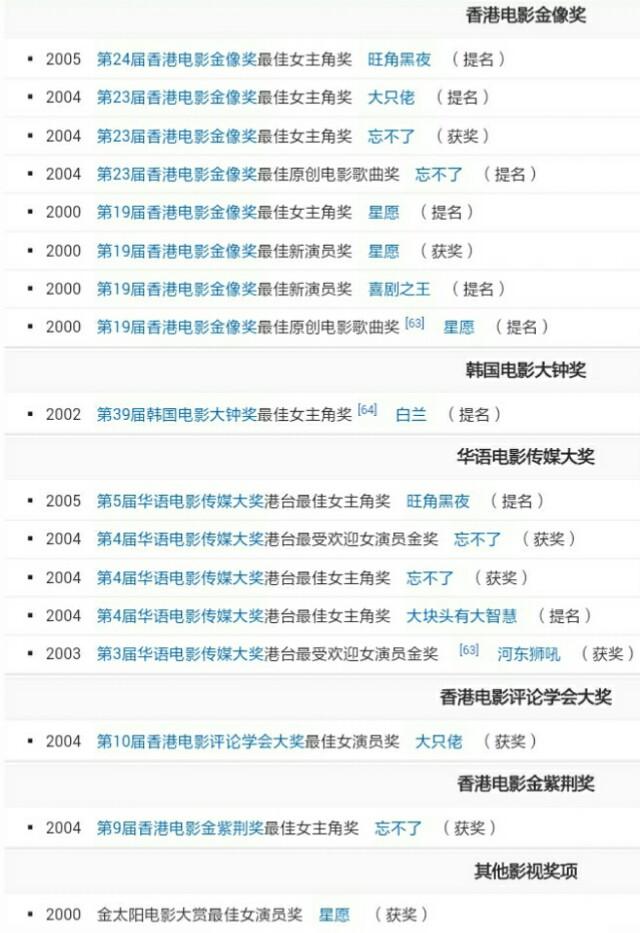Open 旺角黑夜 in the 第24届香港电影金像奖 row
Viewport: 640px width, 933px height.
point(399,59)
